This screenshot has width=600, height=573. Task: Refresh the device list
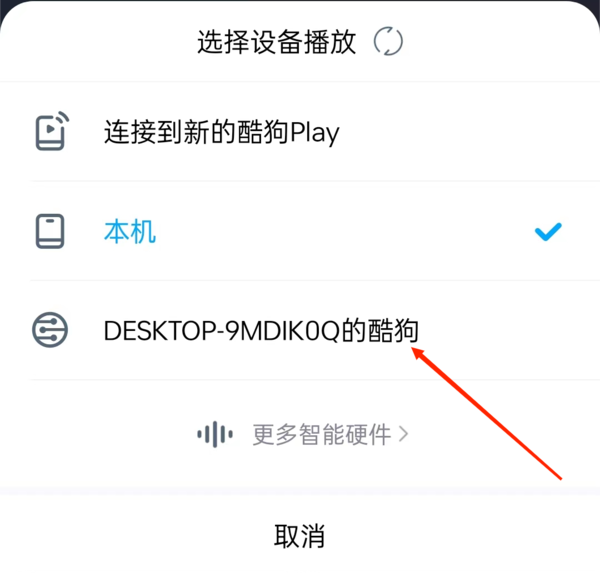point(387,42)
